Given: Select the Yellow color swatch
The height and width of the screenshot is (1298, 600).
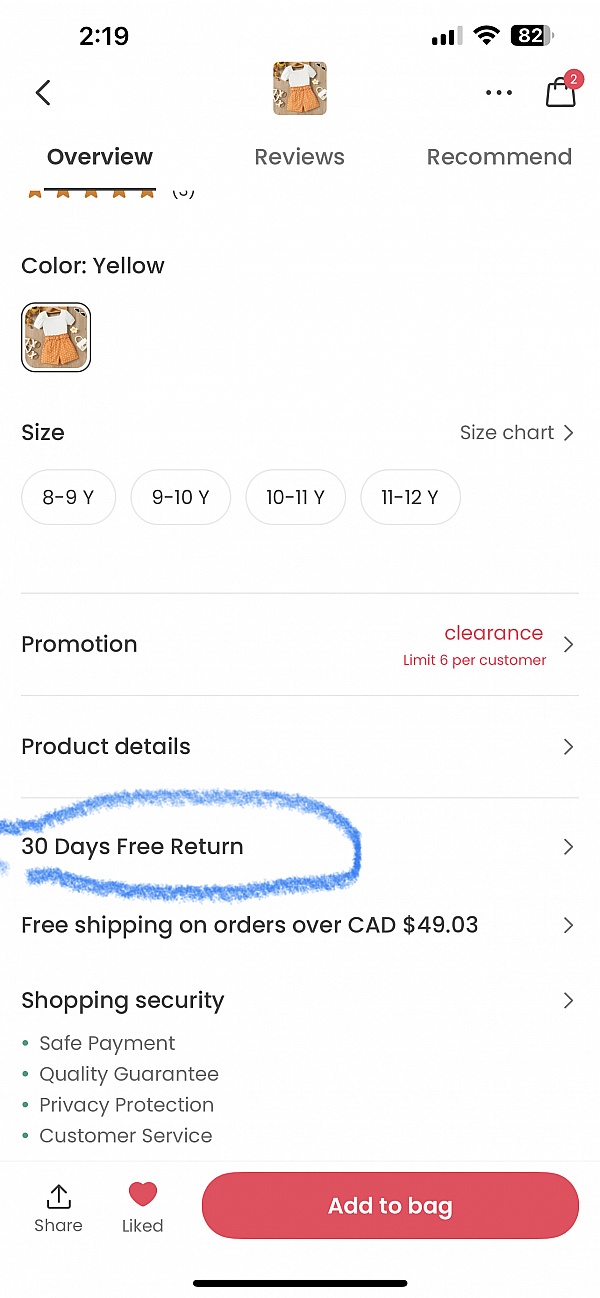Looking at the screenshot, I should click(x=56, y=337).
